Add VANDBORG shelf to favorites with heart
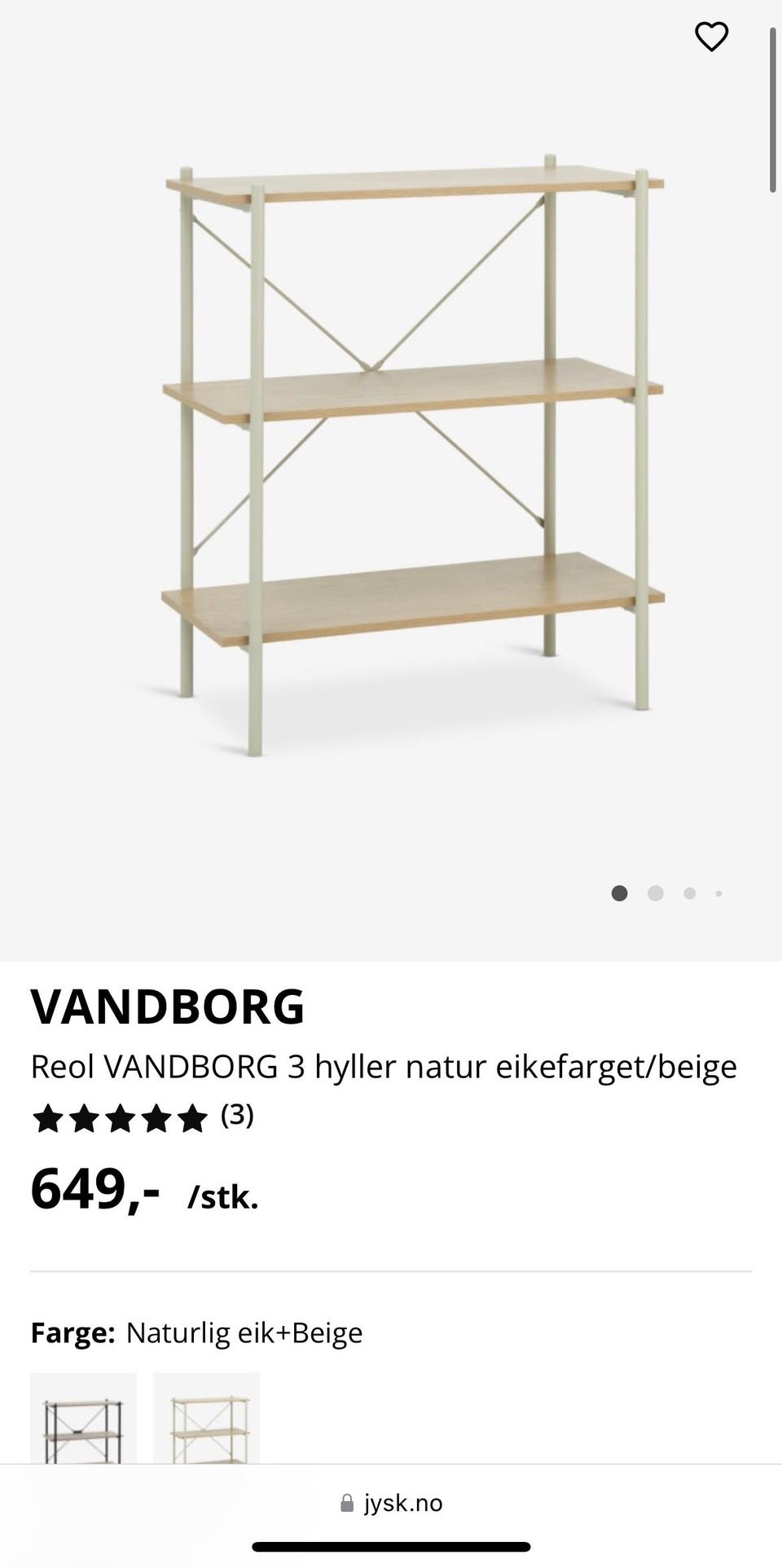Screen dimensions: 782x1568 pos(711,37)
